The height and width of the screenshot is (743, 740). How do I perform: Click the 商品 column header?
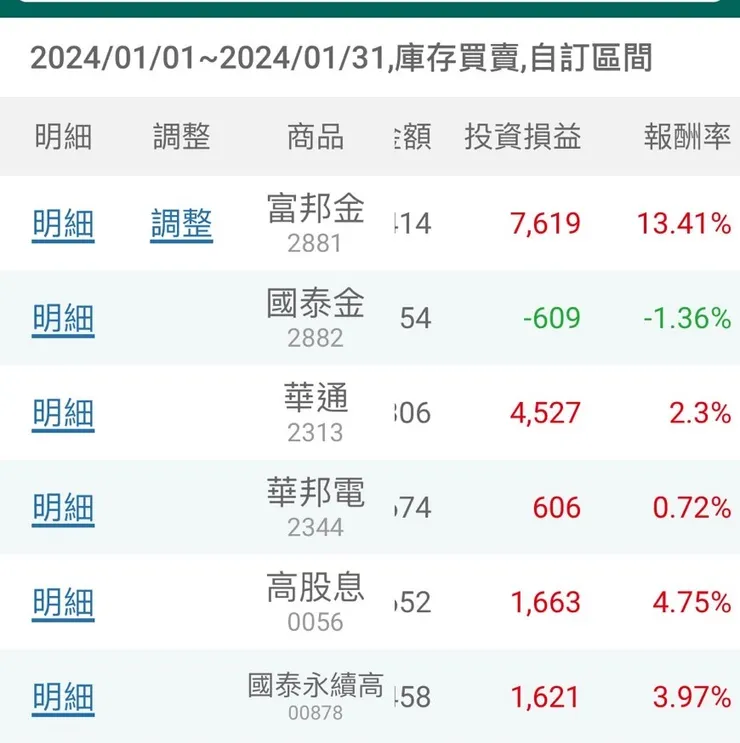[x=316, y=138]
